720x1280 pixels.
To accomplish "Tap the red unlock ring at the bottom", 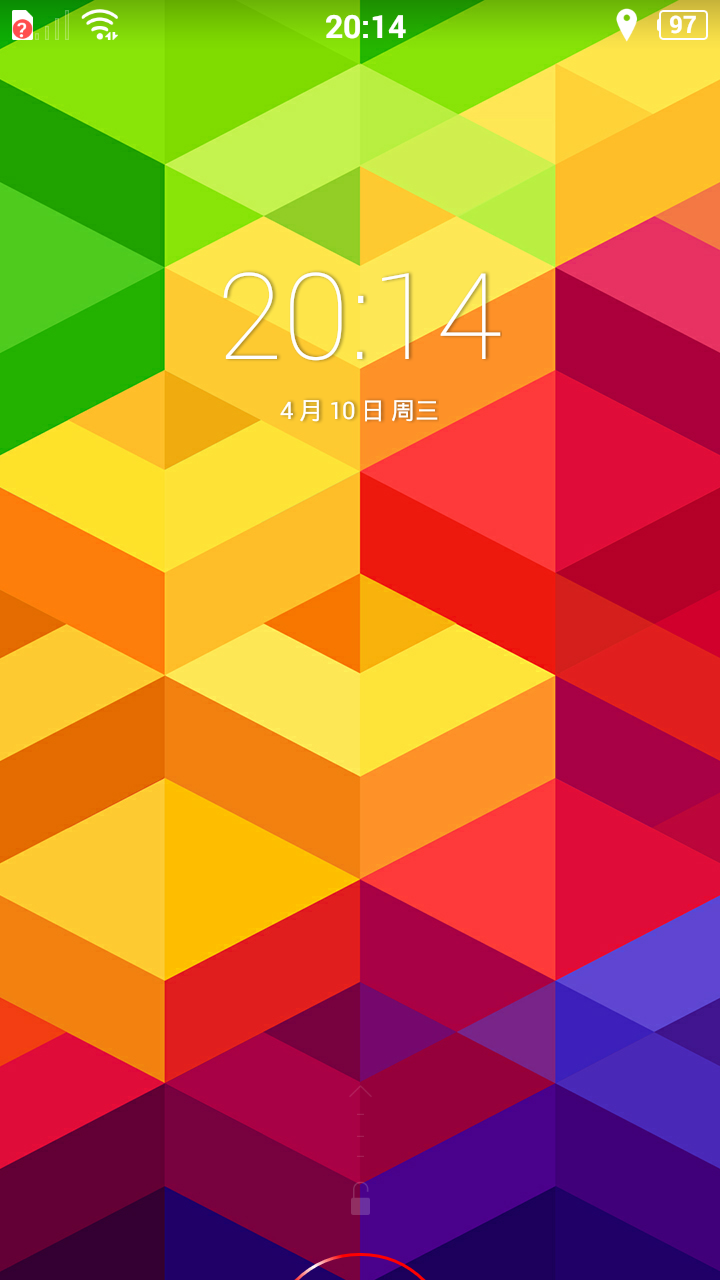I will [360, 1266].
